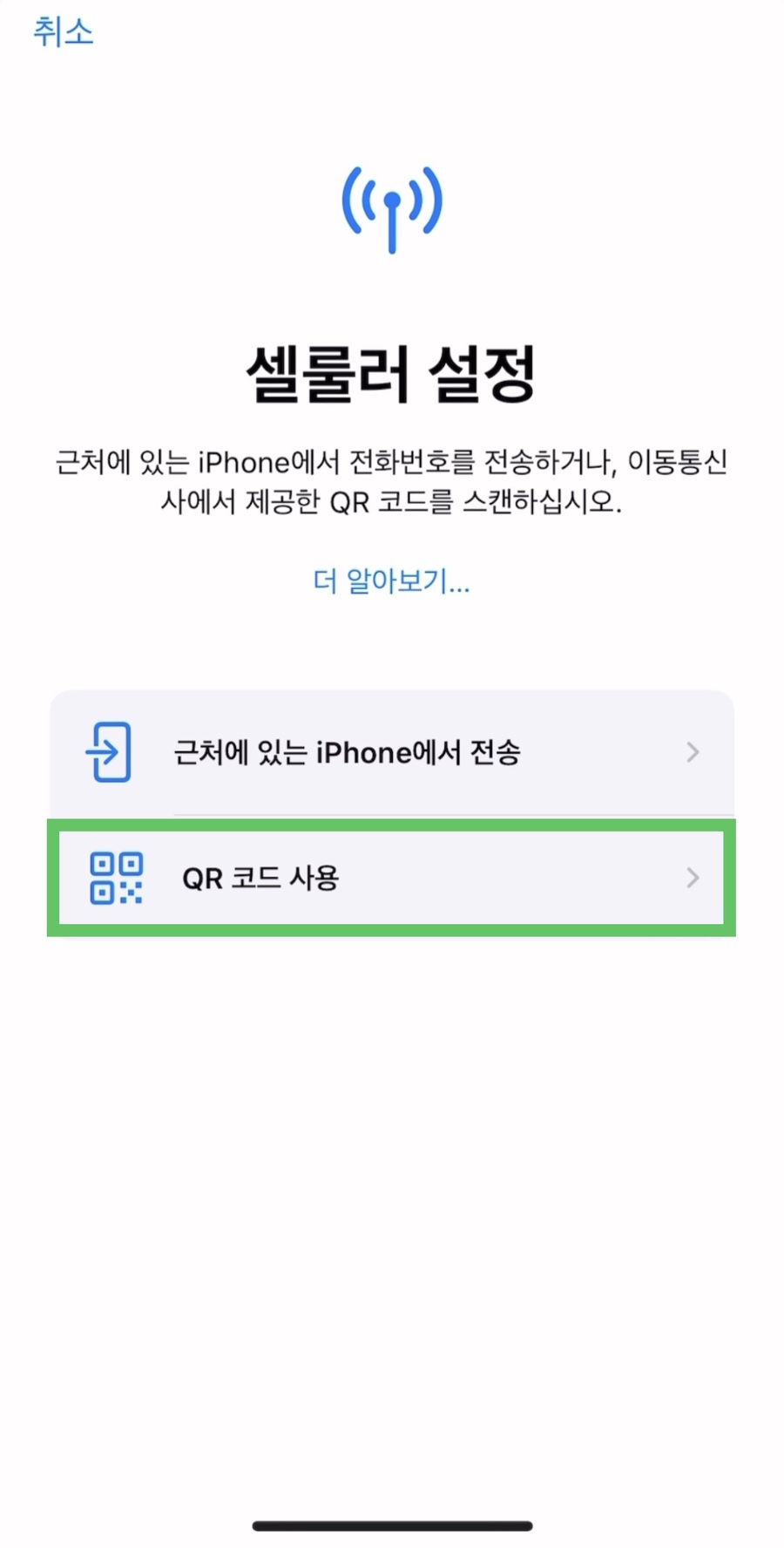Select 근처에 있는 iPhone에서 전송

click(x=392, y=751)
